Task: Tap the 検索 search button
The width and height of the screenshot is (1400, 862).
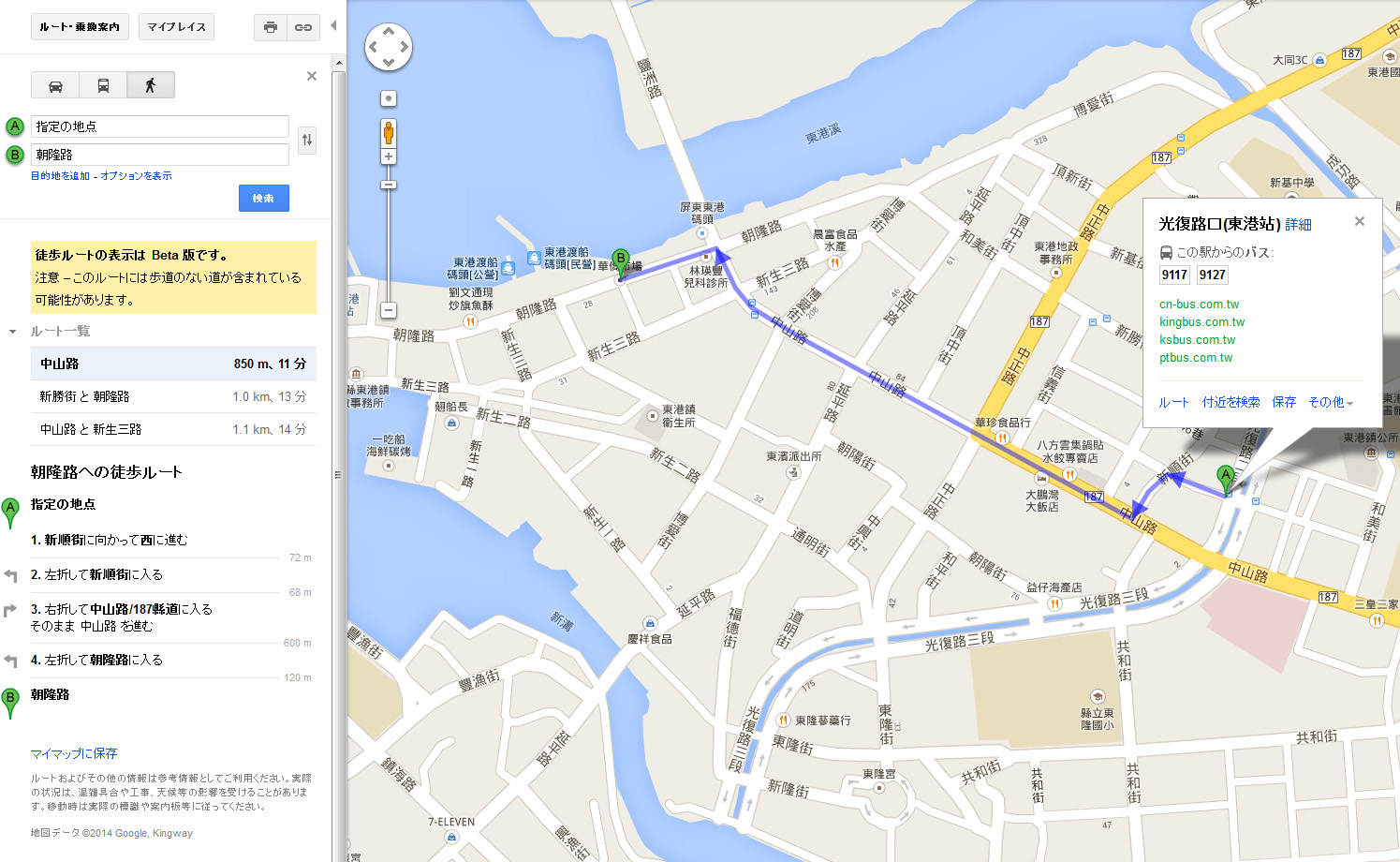Action: tap(263, 198)
